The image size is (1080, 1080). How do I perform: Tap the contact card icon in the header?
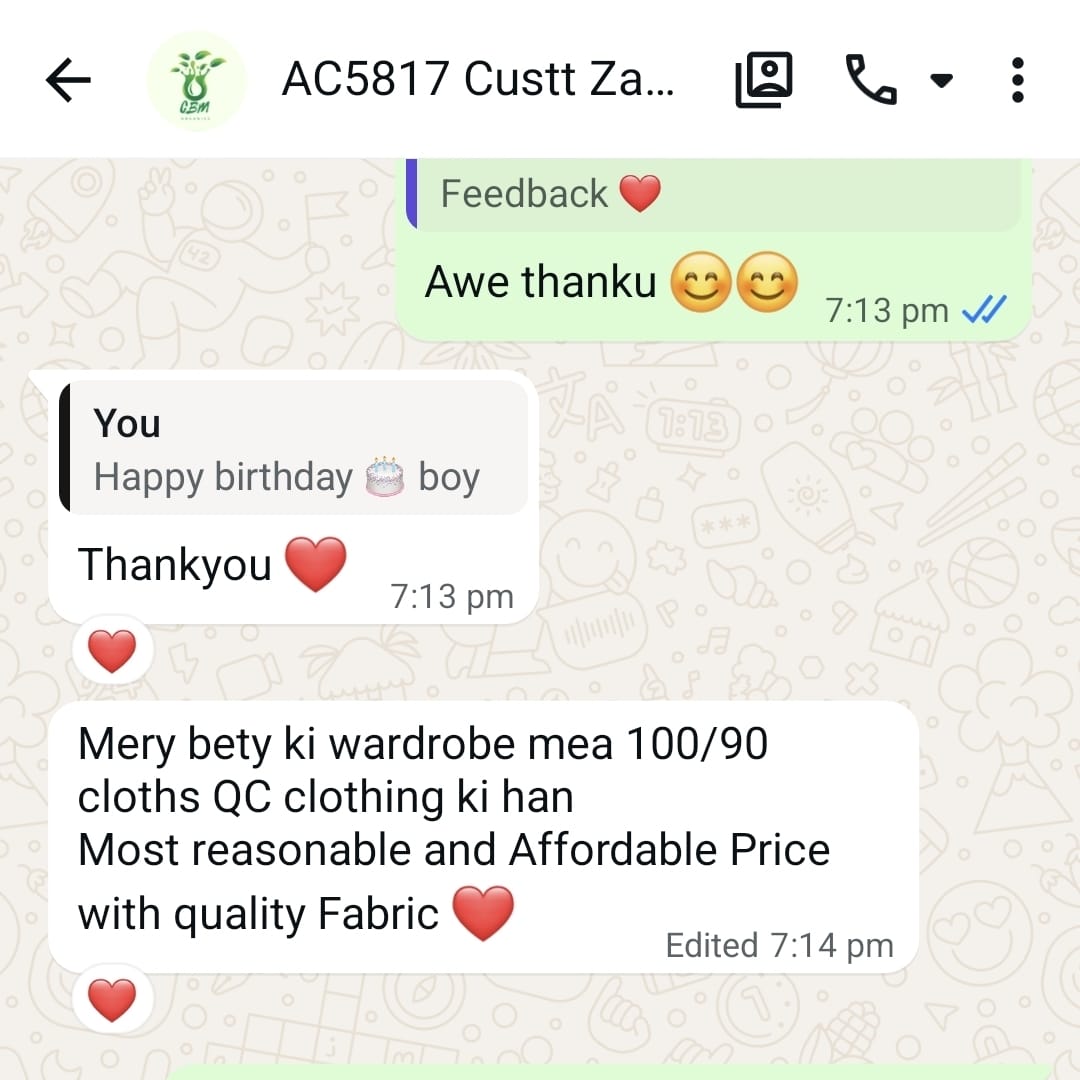[x=764, y=80]
